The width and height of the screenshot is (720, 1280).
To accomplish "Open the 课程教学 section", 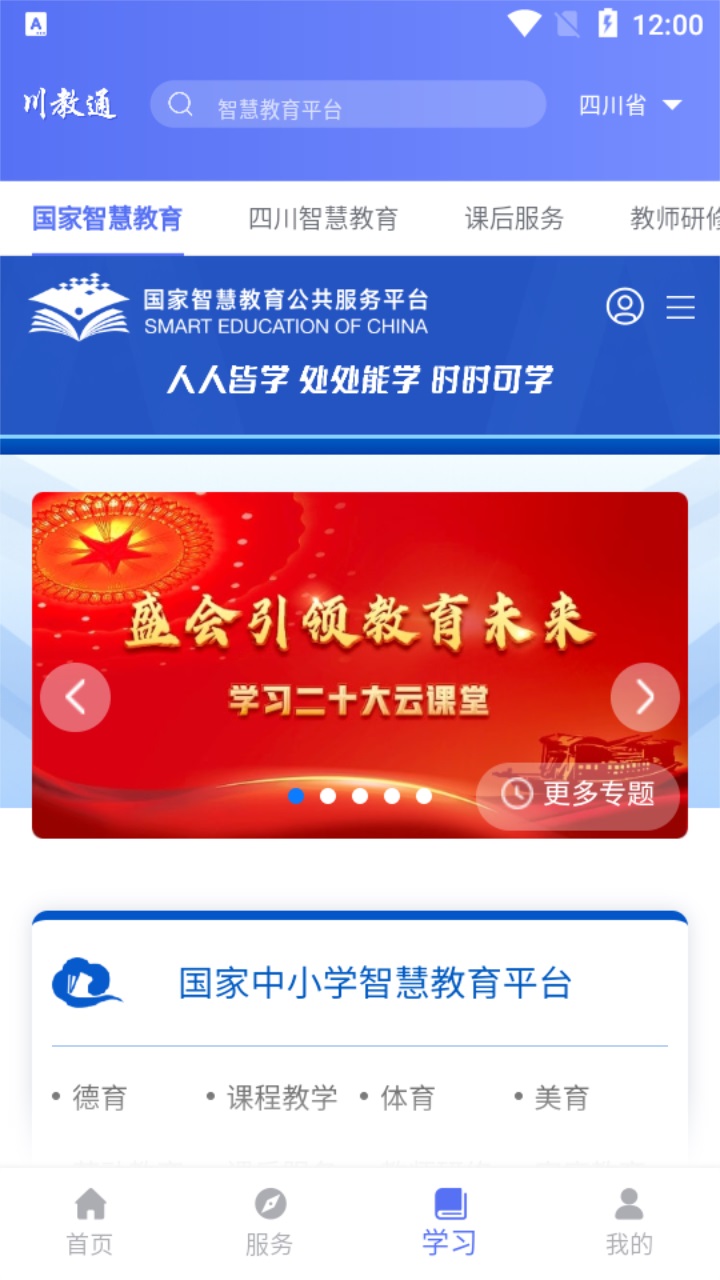I will coord(281,1098).
